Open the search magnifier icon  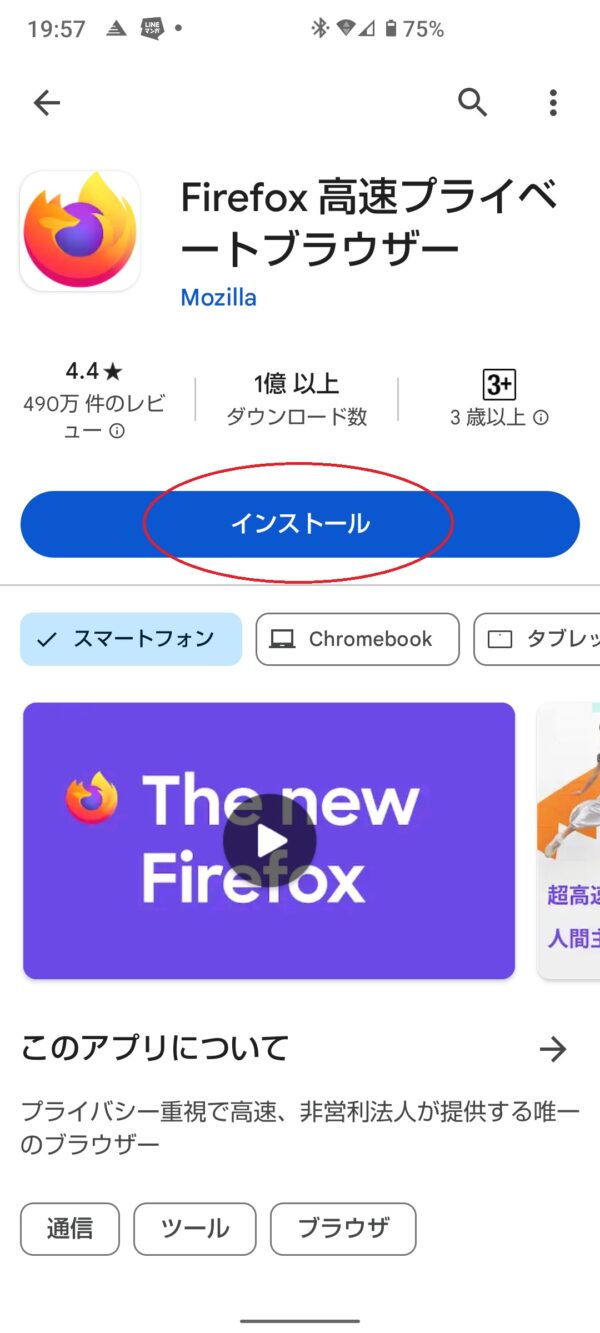tap(472, 102)
